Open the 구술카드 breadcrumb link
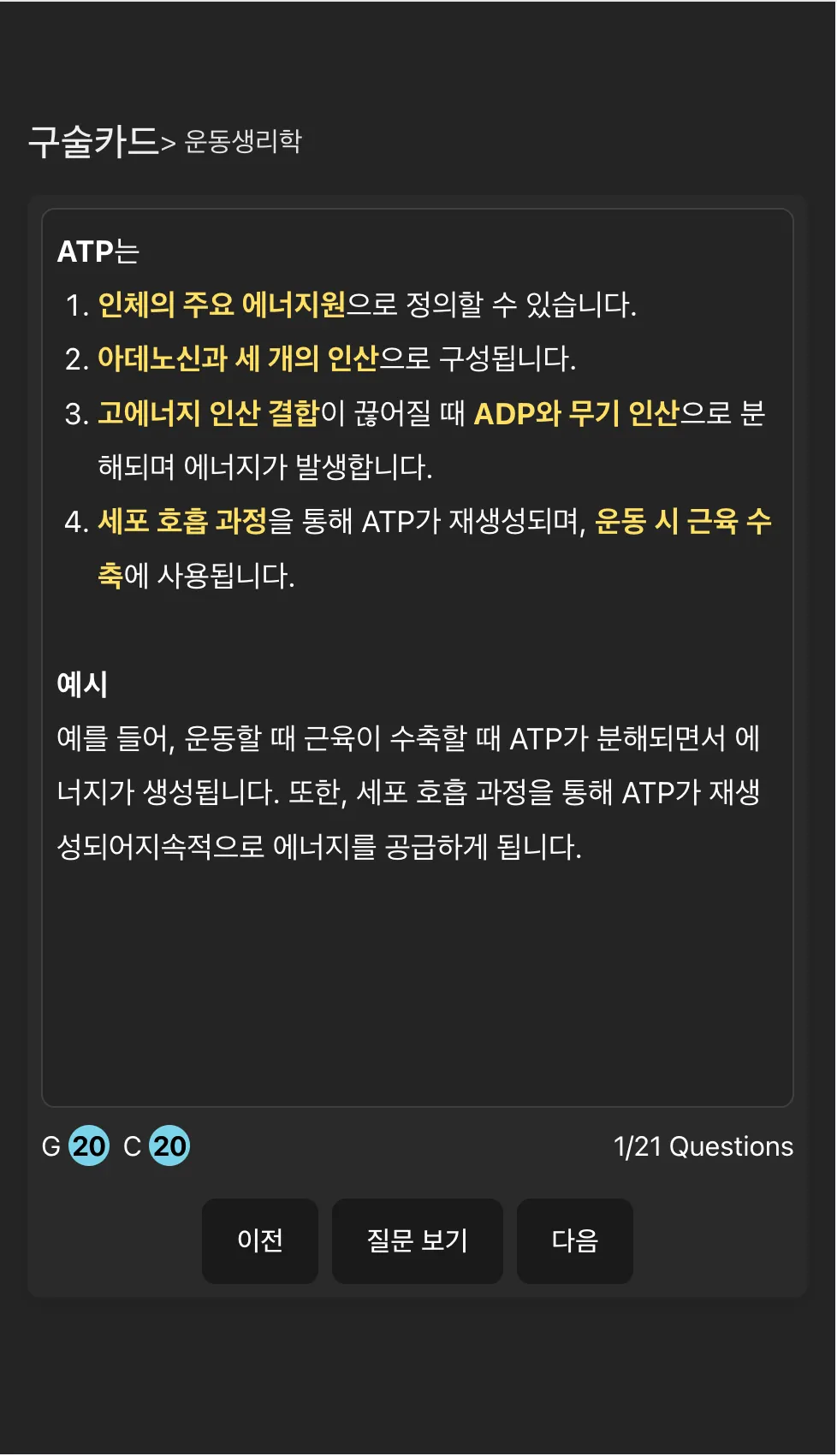 93,141
